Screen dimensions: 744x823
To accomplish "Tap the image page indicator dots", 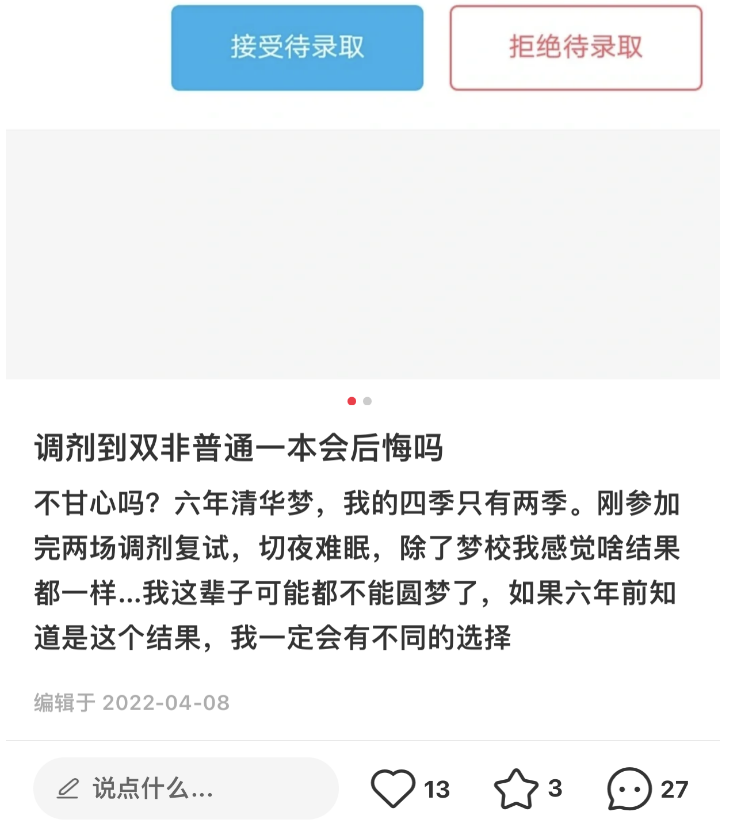I will coord(359,401).
